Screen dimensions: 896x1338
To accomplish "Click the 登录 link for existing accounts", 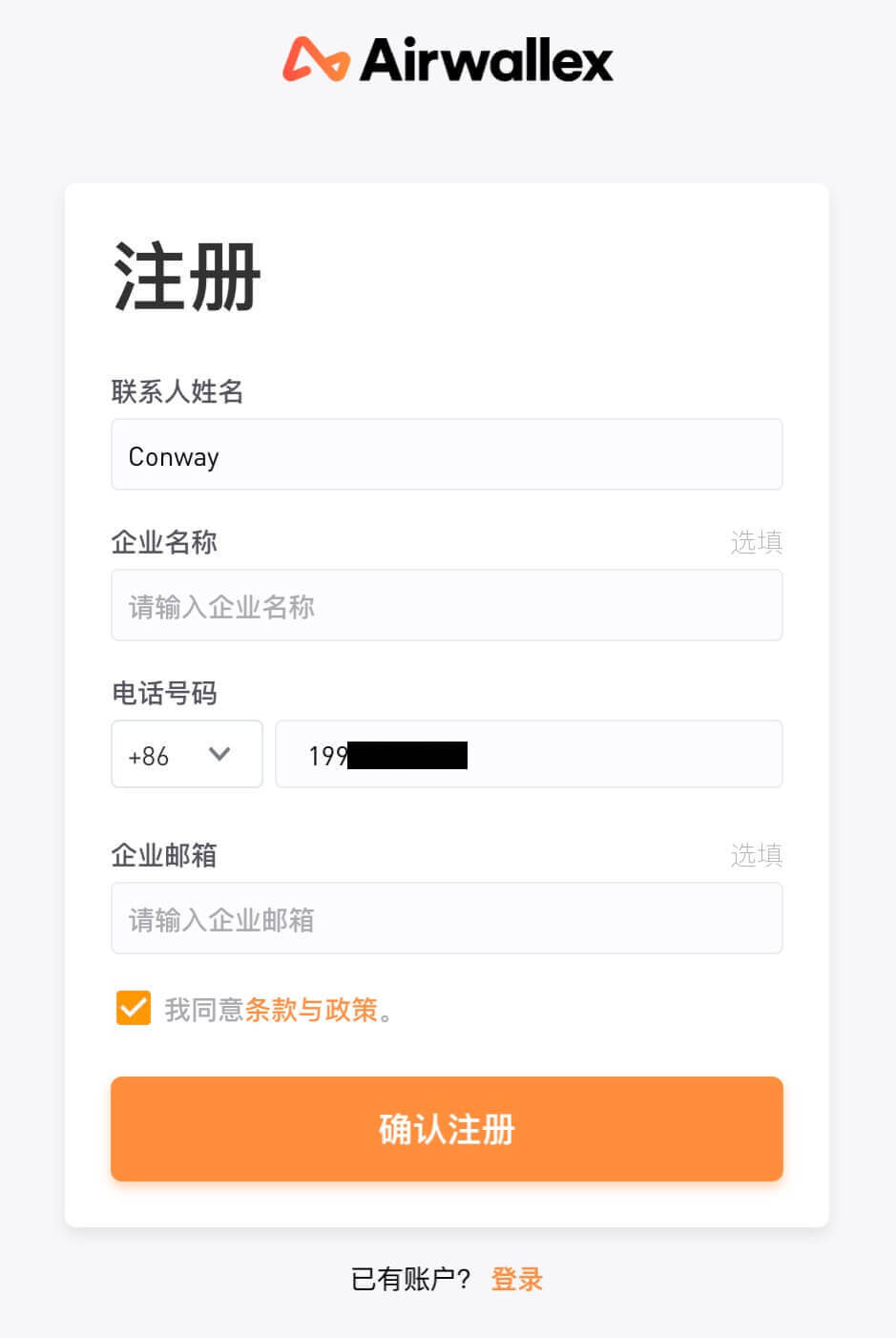I will pyautogui.click(x=516, y=1279).
